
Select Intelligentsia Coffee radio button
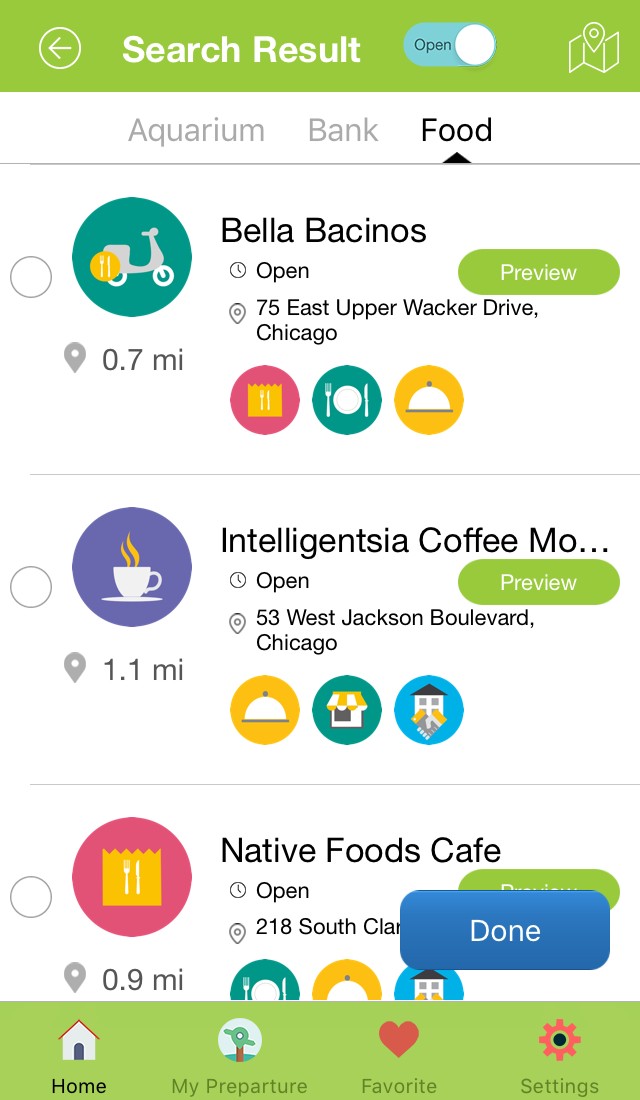pyautogui.click(x=31, y=586)
